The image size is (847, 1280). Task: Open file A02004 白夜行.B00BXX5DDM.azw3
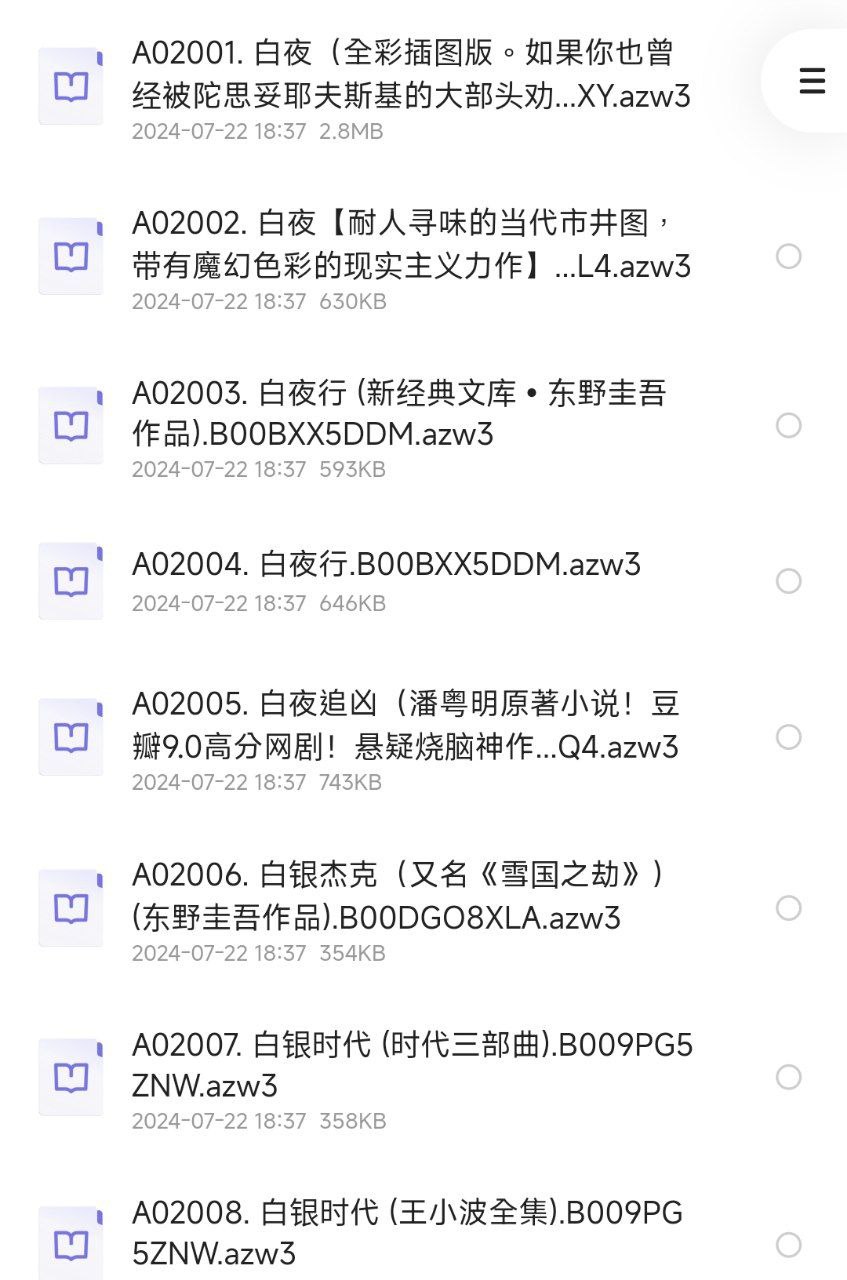pos(386,565)
